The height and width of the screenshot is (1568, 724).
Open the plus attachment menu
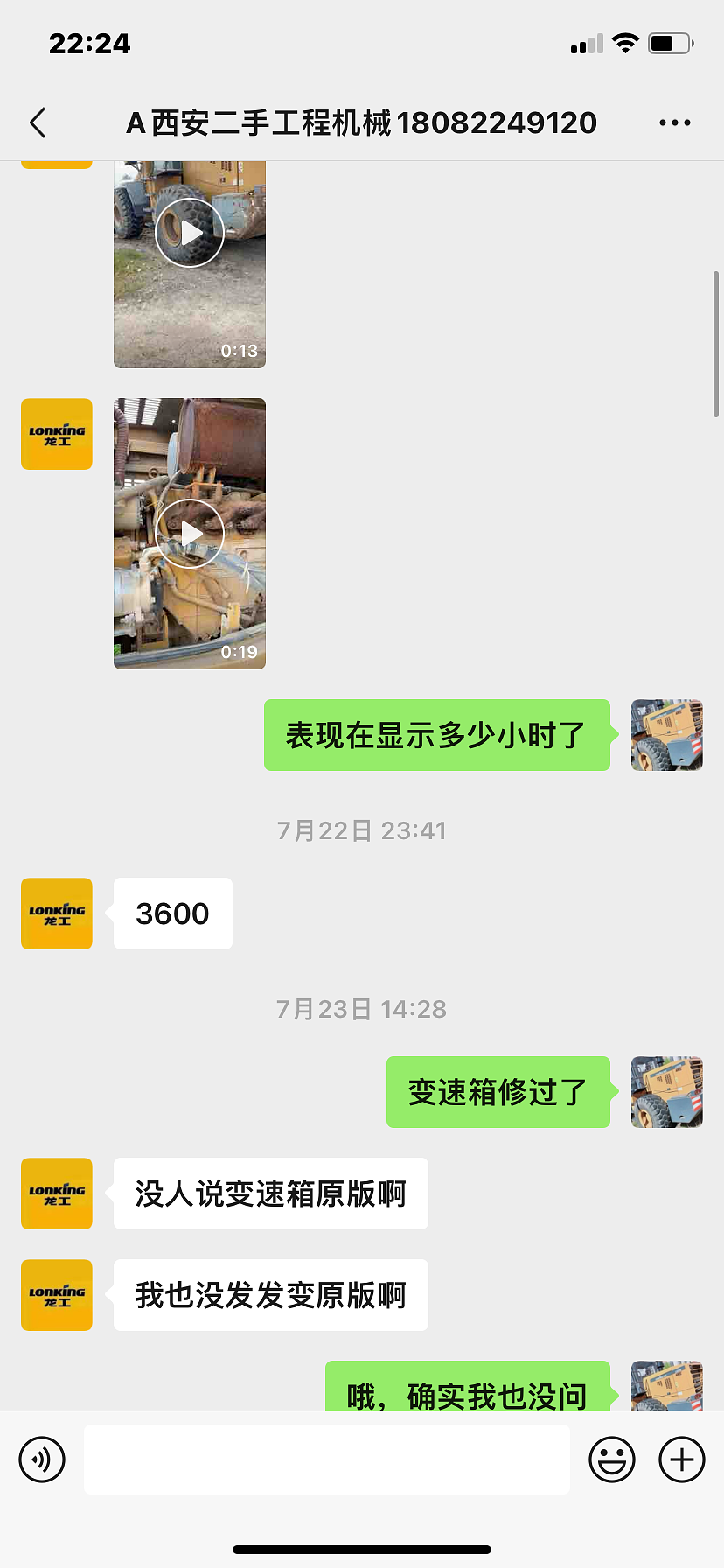(x=682, y=1459)
